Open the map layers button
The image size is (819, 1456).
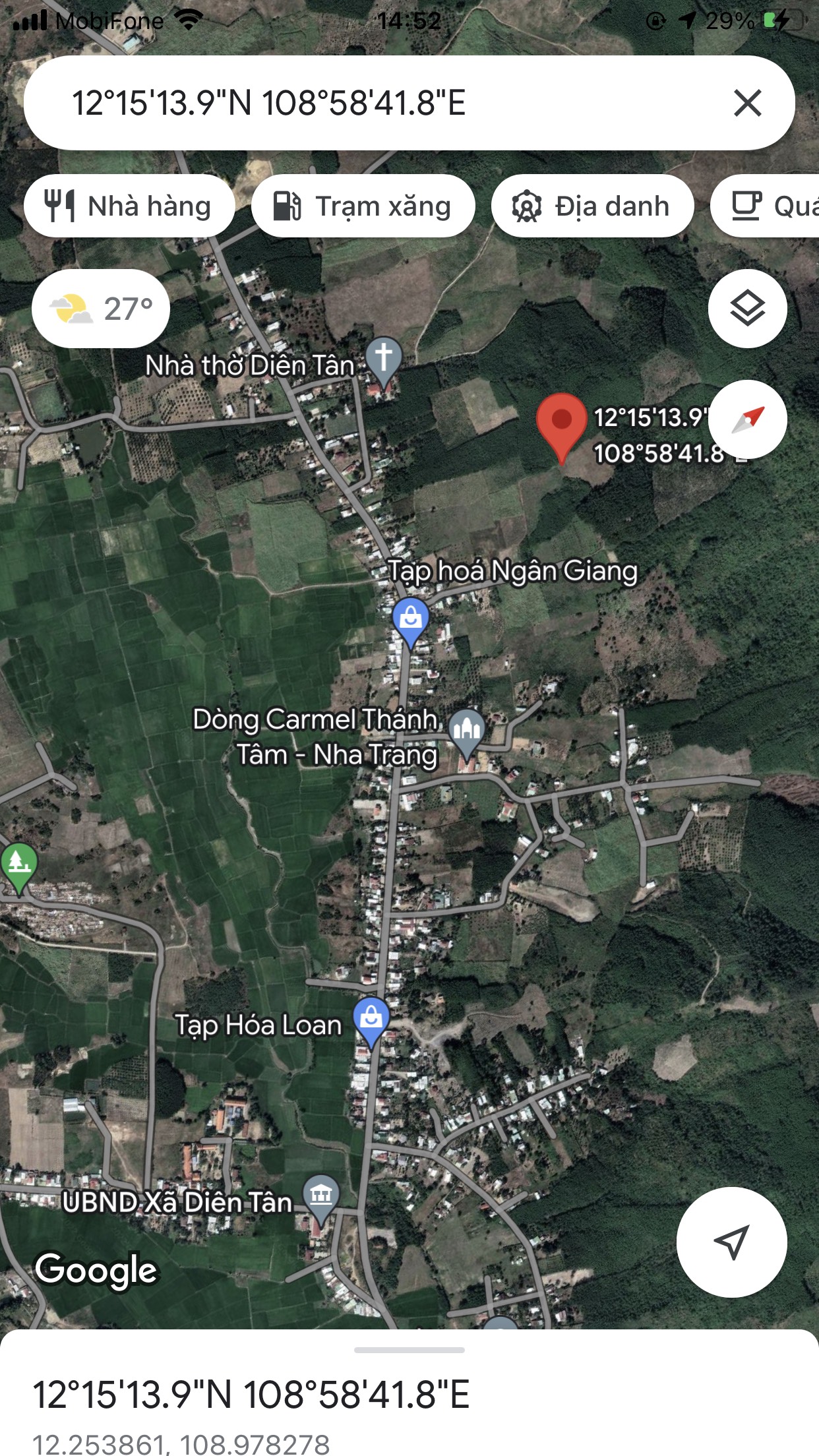747,309
